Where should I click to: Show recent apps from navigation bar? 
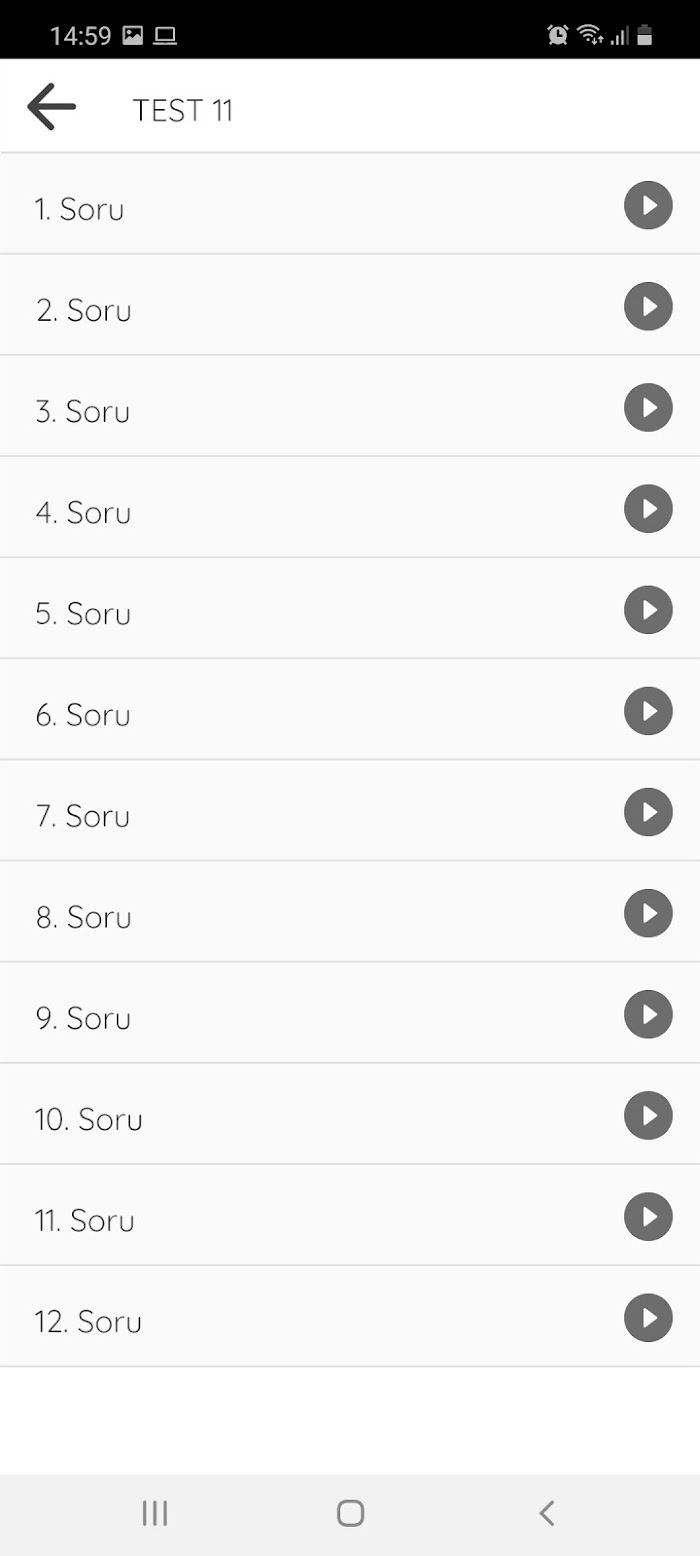coord(154,1513)
